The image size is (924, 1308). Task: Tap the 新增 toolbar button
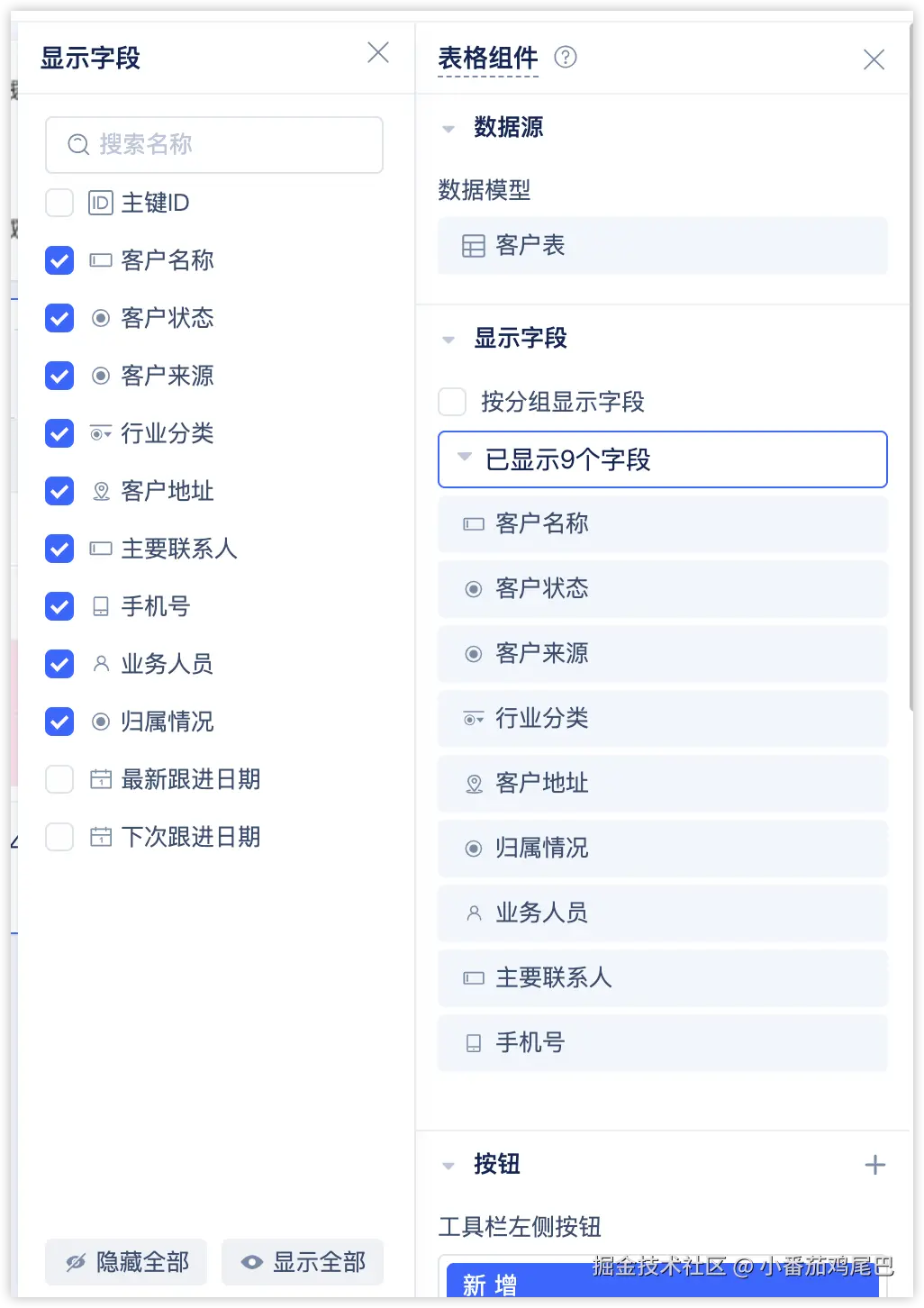point(491,1284)
